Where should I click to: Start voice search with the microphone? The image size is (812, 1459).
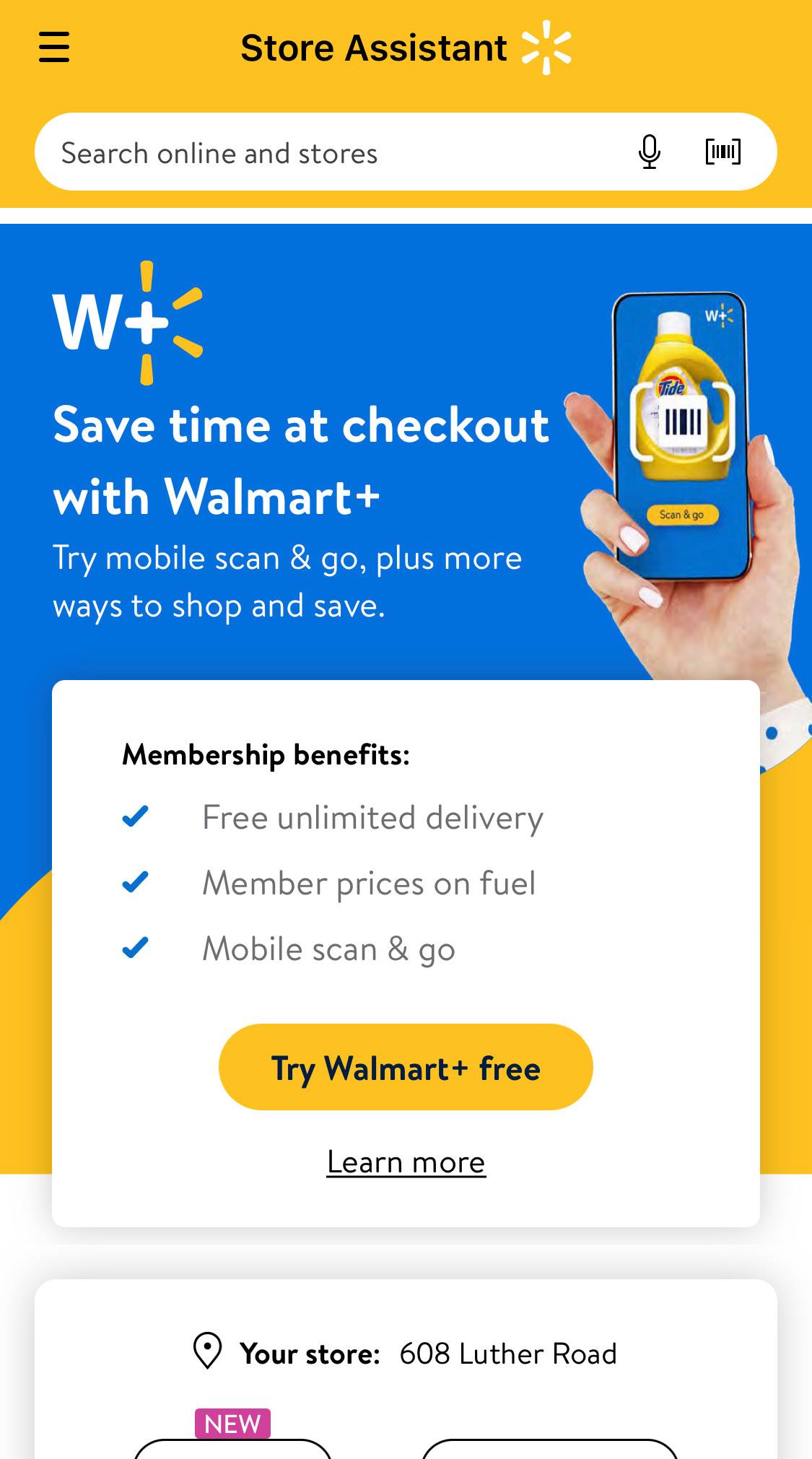pos(650,152)
